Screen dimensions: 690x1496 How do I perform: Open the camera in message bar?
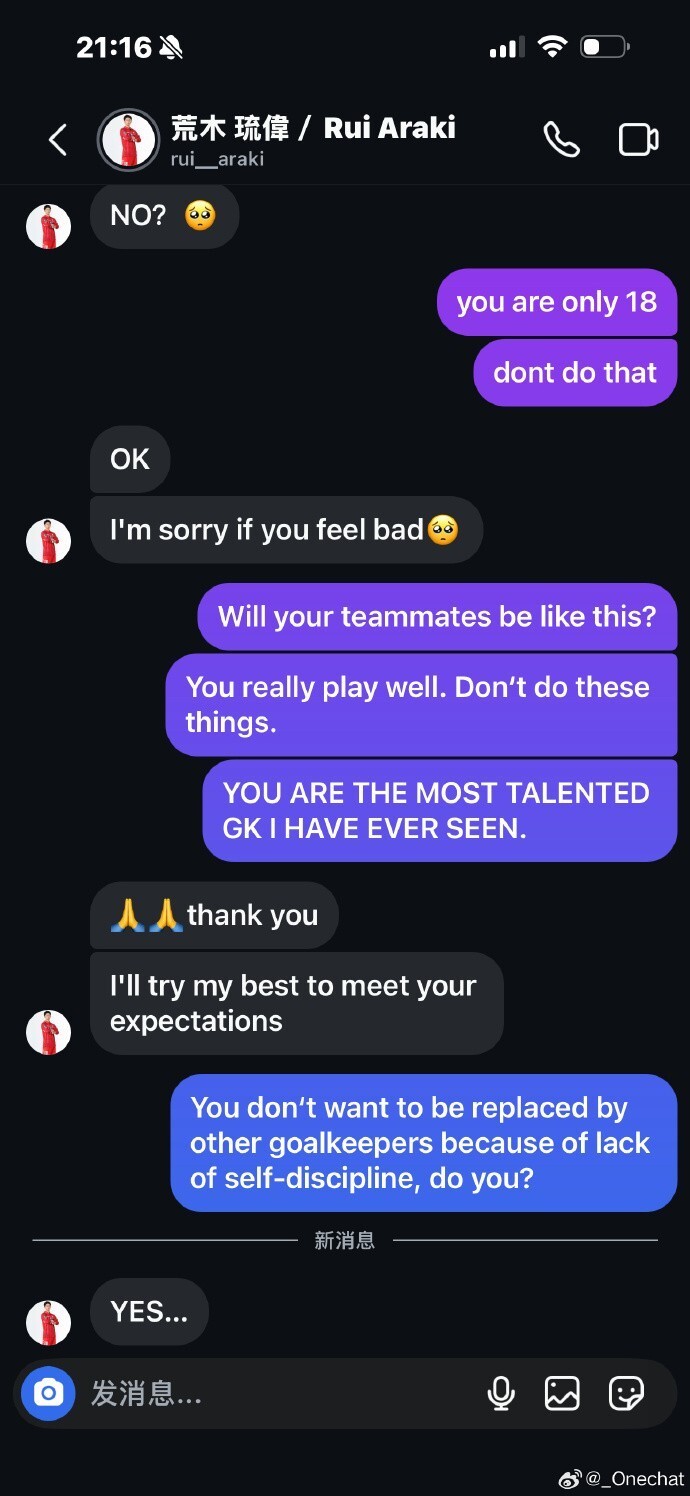coord(48,1393)
